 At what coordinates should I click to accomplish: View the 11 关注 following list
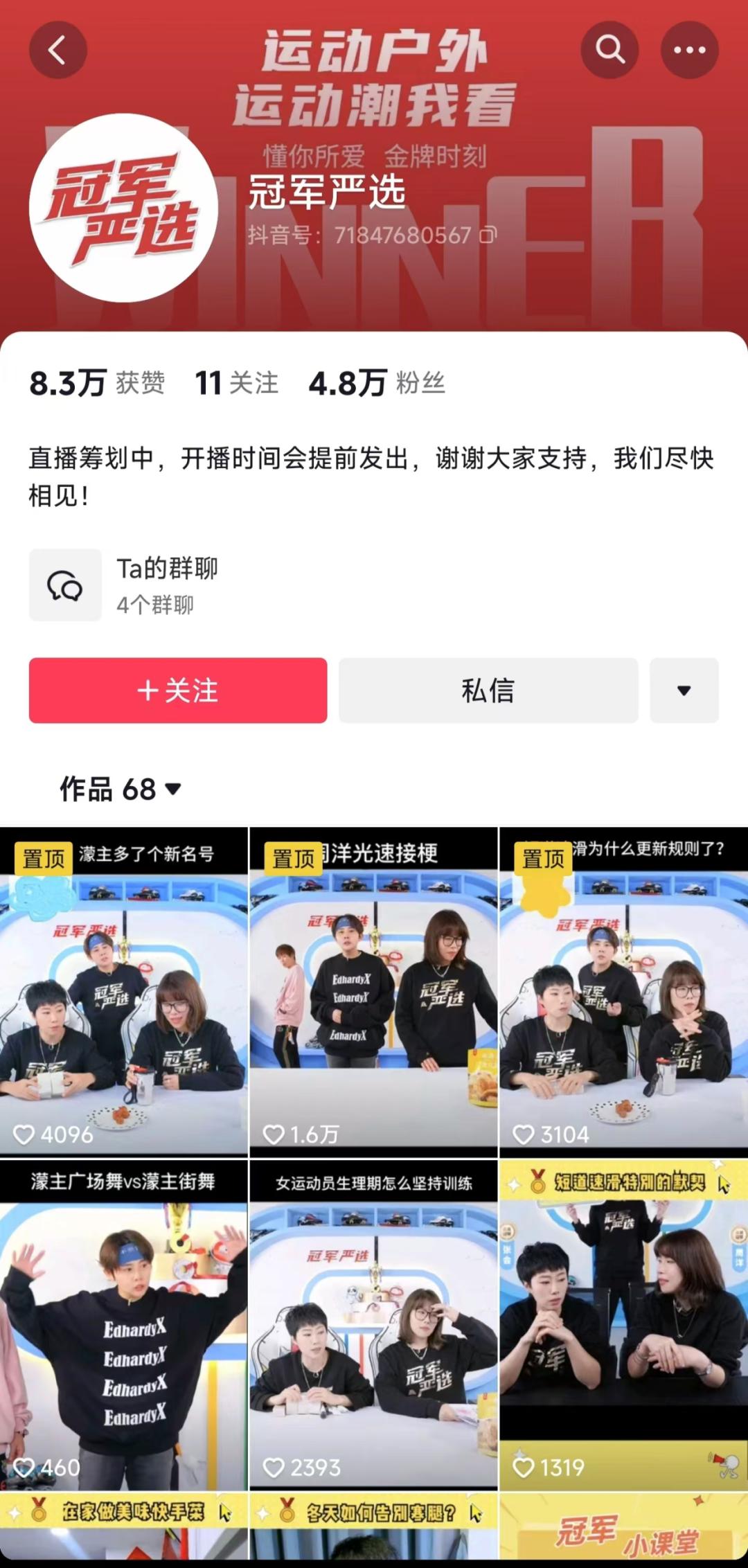click(236, 383)
